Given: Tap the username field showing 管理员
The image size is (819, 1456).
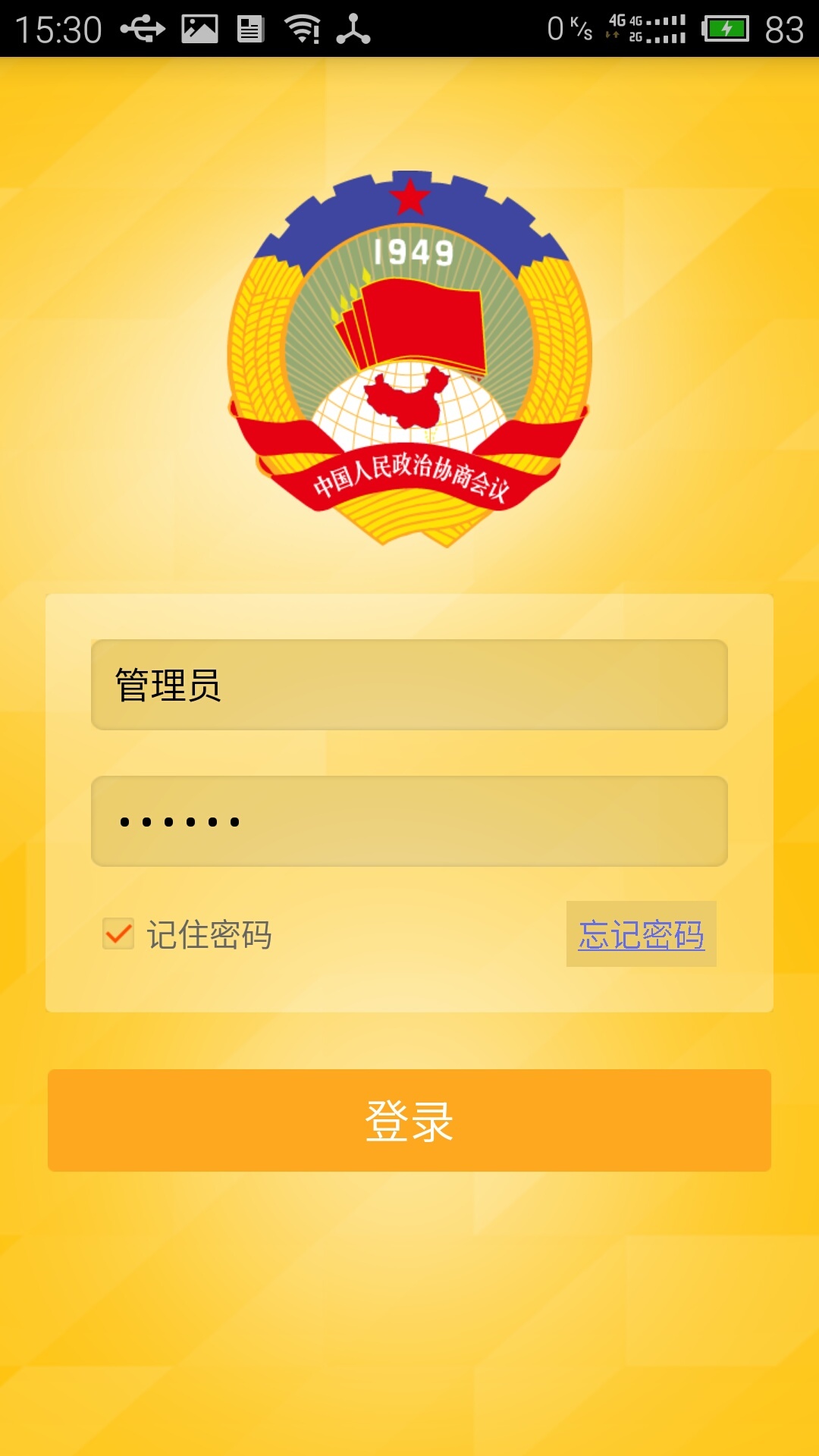Looking at the screenshot, I should (x=409, y=685).
